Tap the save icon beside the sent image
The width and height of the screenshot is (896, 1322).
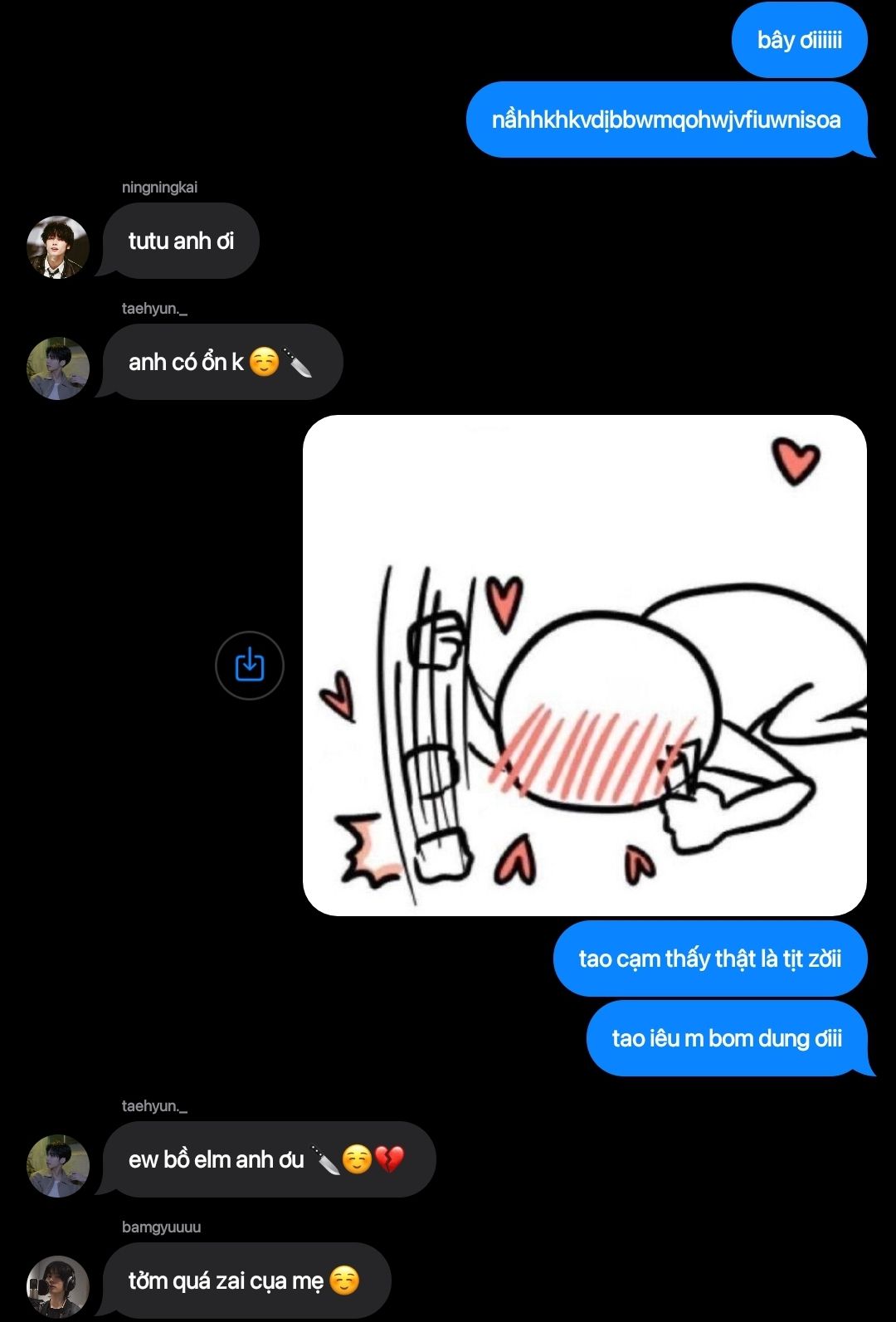pyautogui.click(x=250, y=666)
